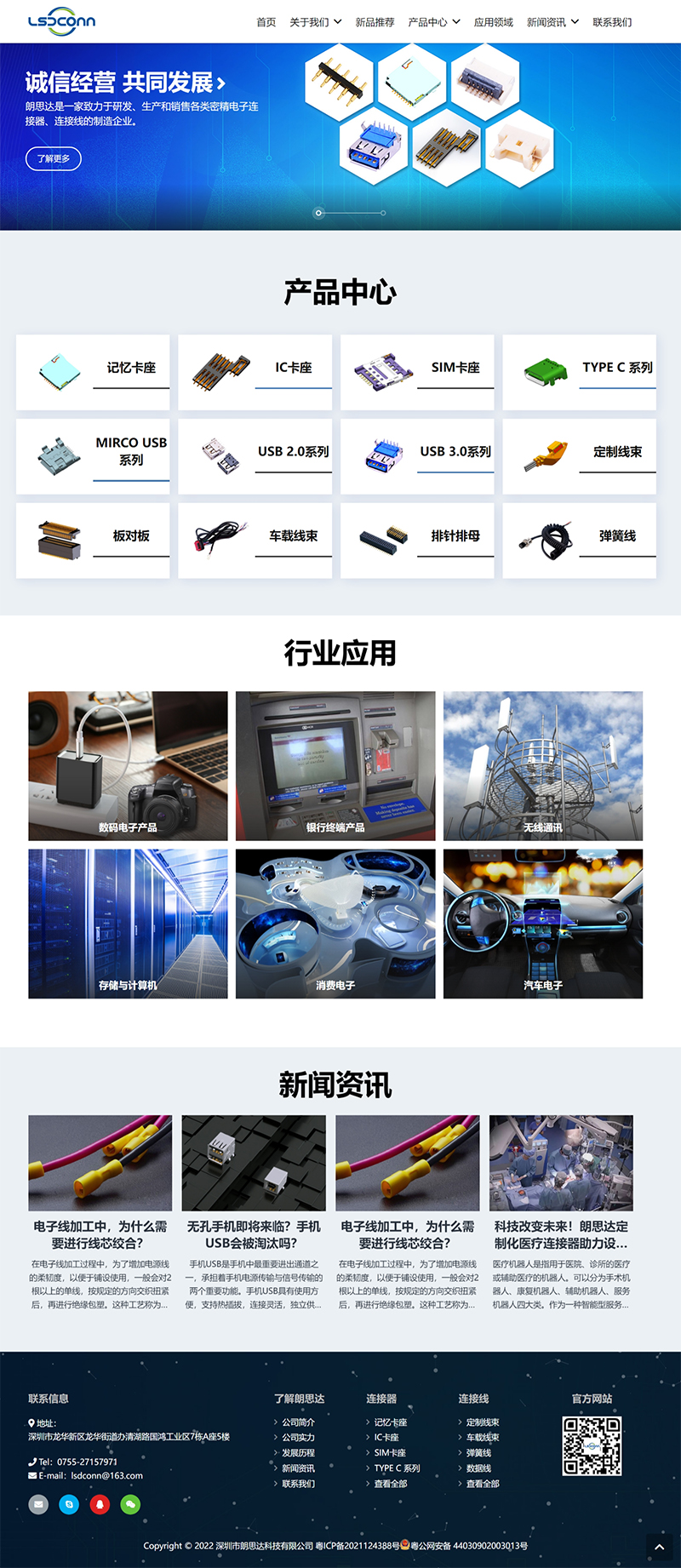Tap the 了解更多 banner button
Screen dimensions: 681x1568
(x=54, y=158)
